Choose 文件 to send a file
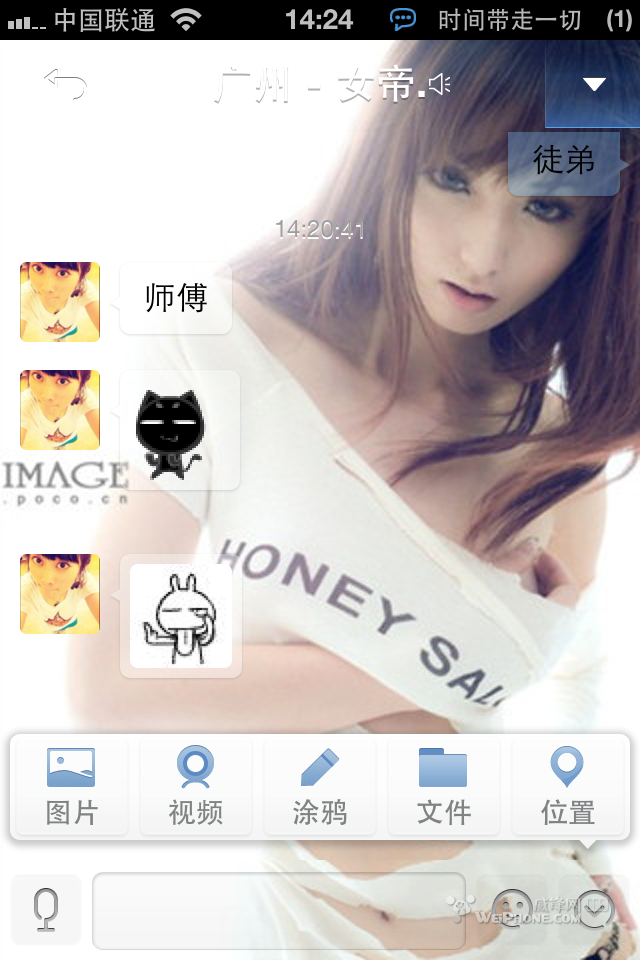Viewport: 640px width, 960px height. [443, 787]
